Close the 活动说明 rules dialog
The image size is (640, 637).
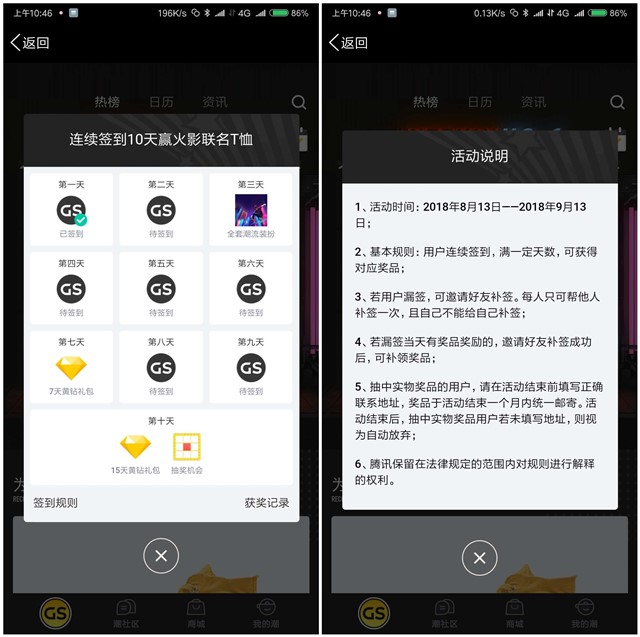point(479,556)
